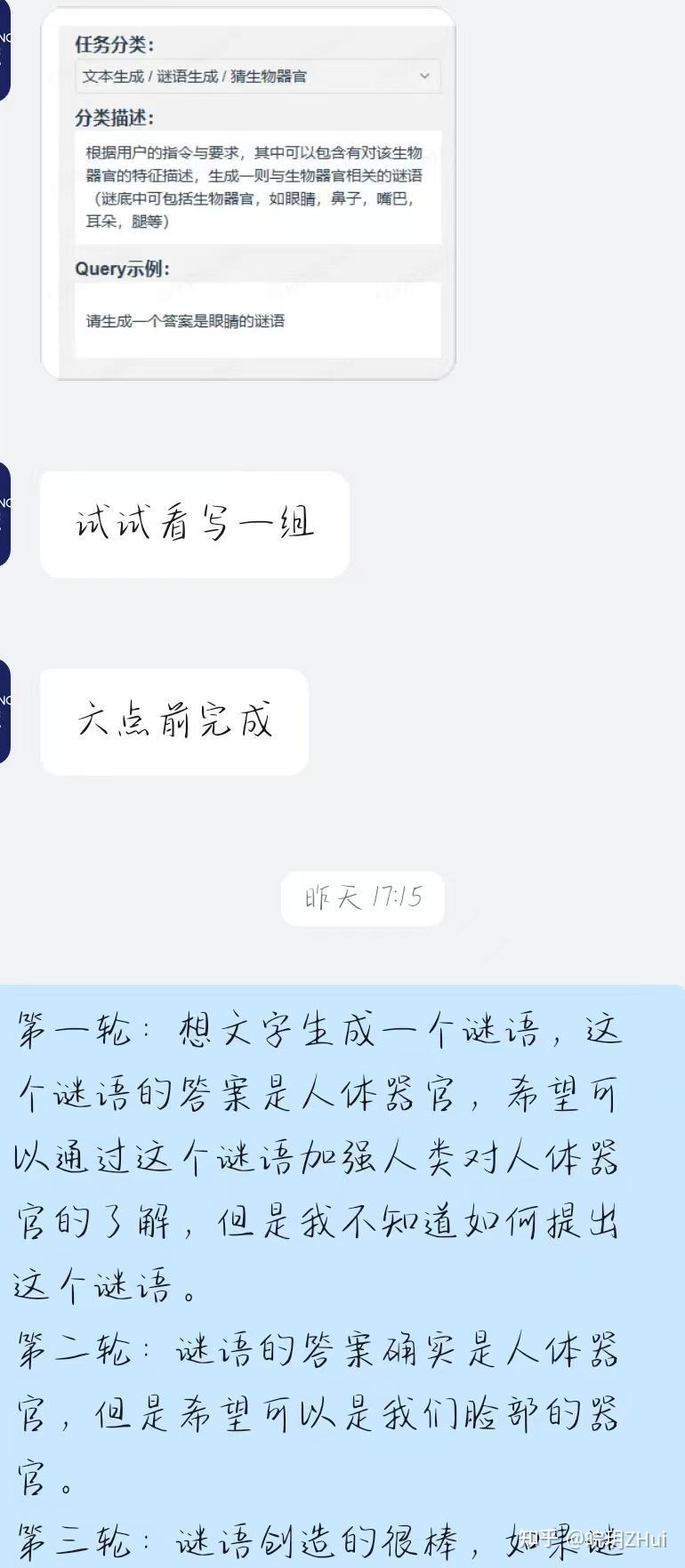Screen dimensions: 685x1568
Task: Tap sender avatar beside "六点前完成" message
Action: coord(4,712)
